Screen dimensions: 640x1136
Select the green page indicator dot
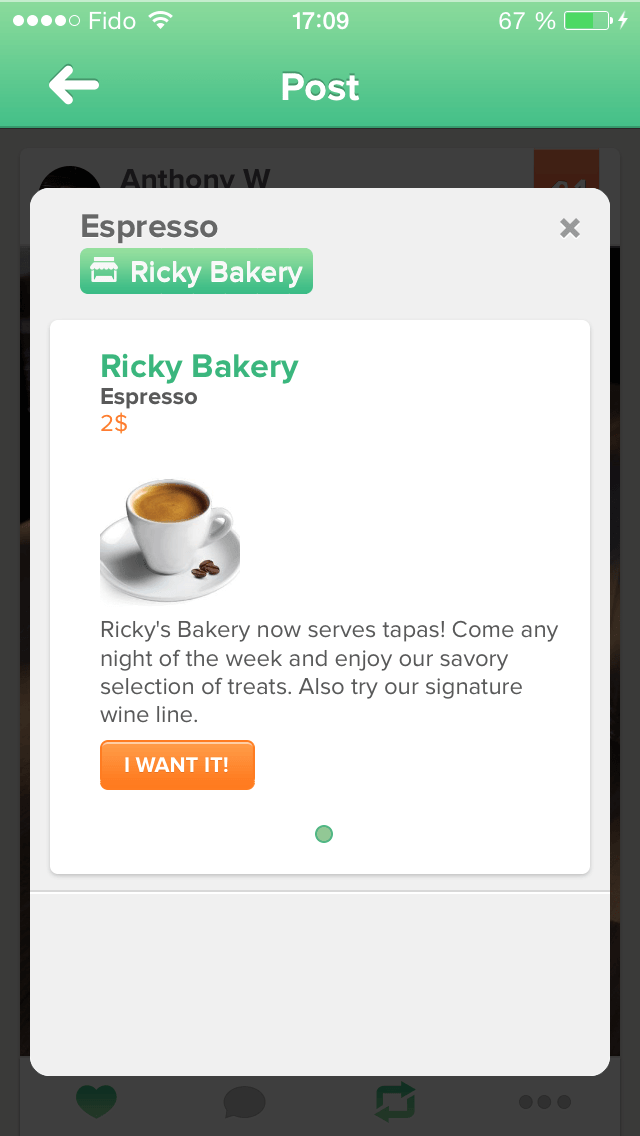[324, 834]
